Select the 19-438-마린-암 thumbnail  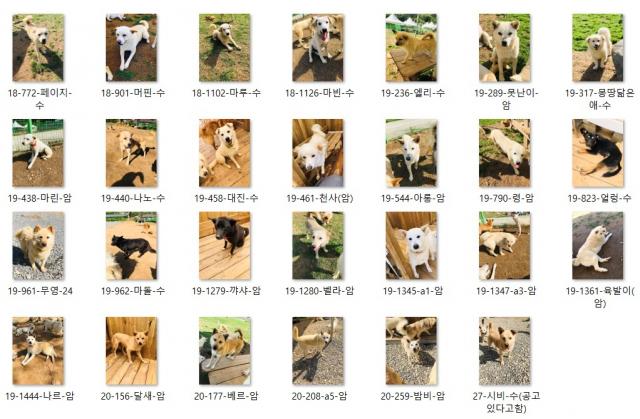coord(37,152)
